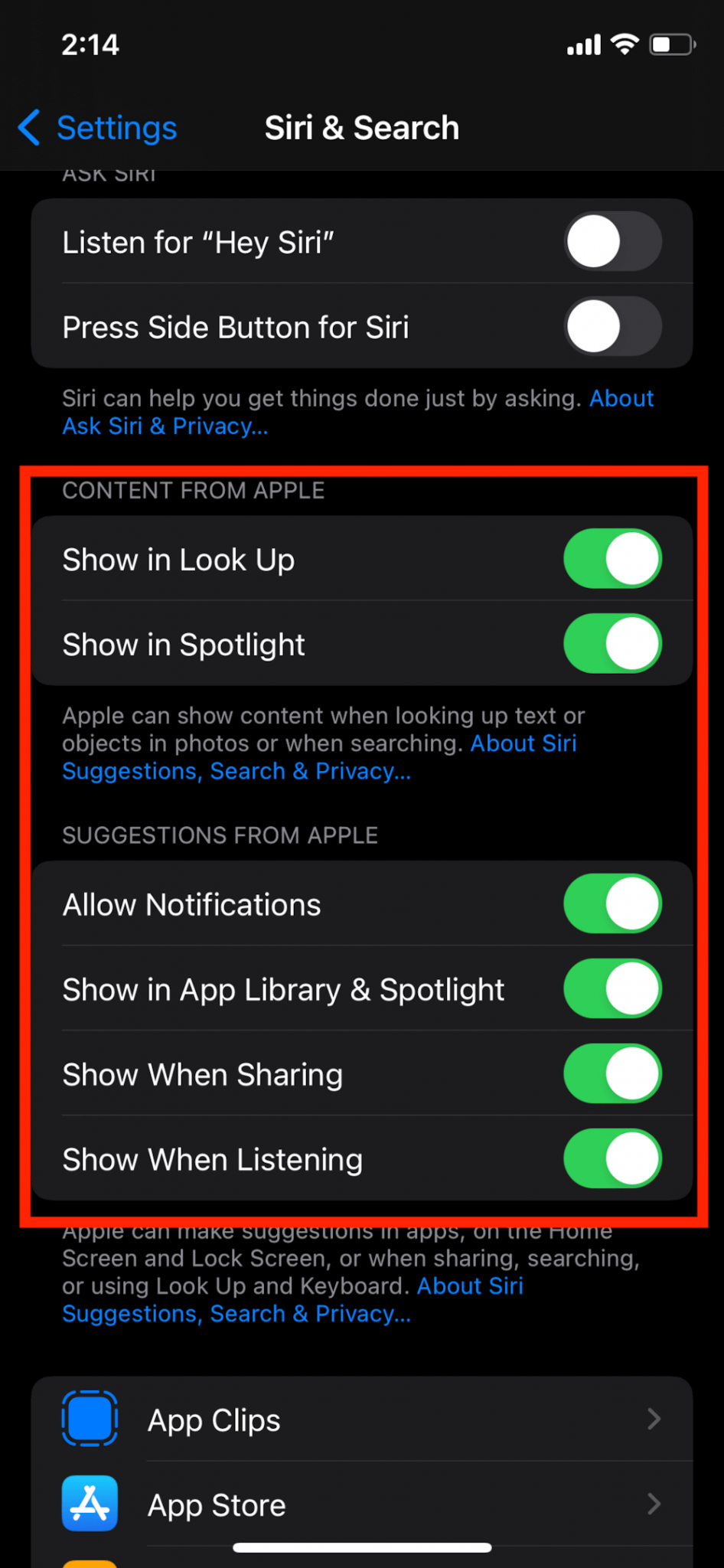Open the privacy link under Suggestions from Apple
This screenshot has height=1568, width=724.
pyautogui.click(x=236, y=1314)
